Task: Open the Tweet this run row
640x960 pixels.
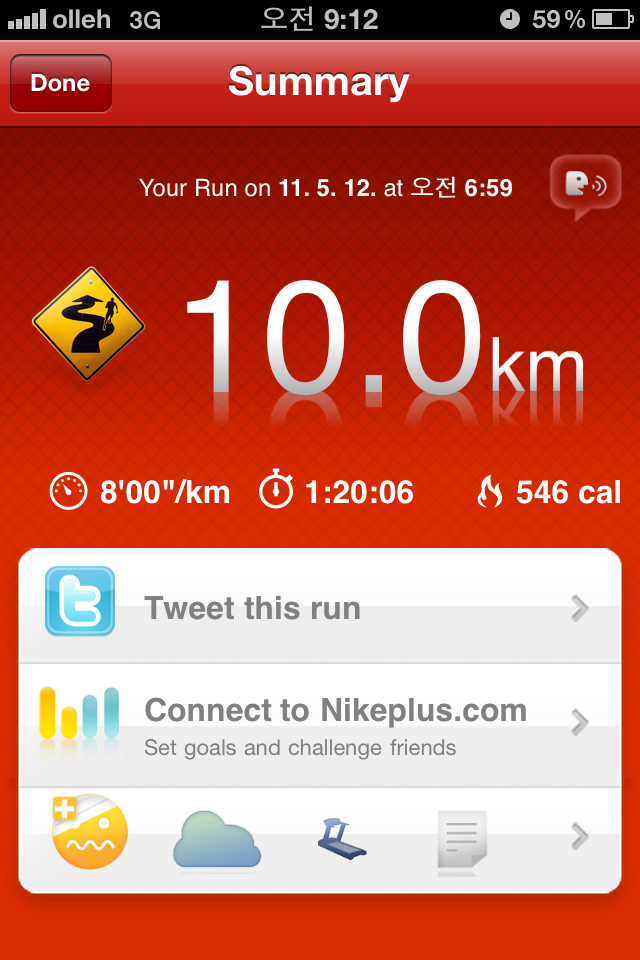Action: (320, 607)
